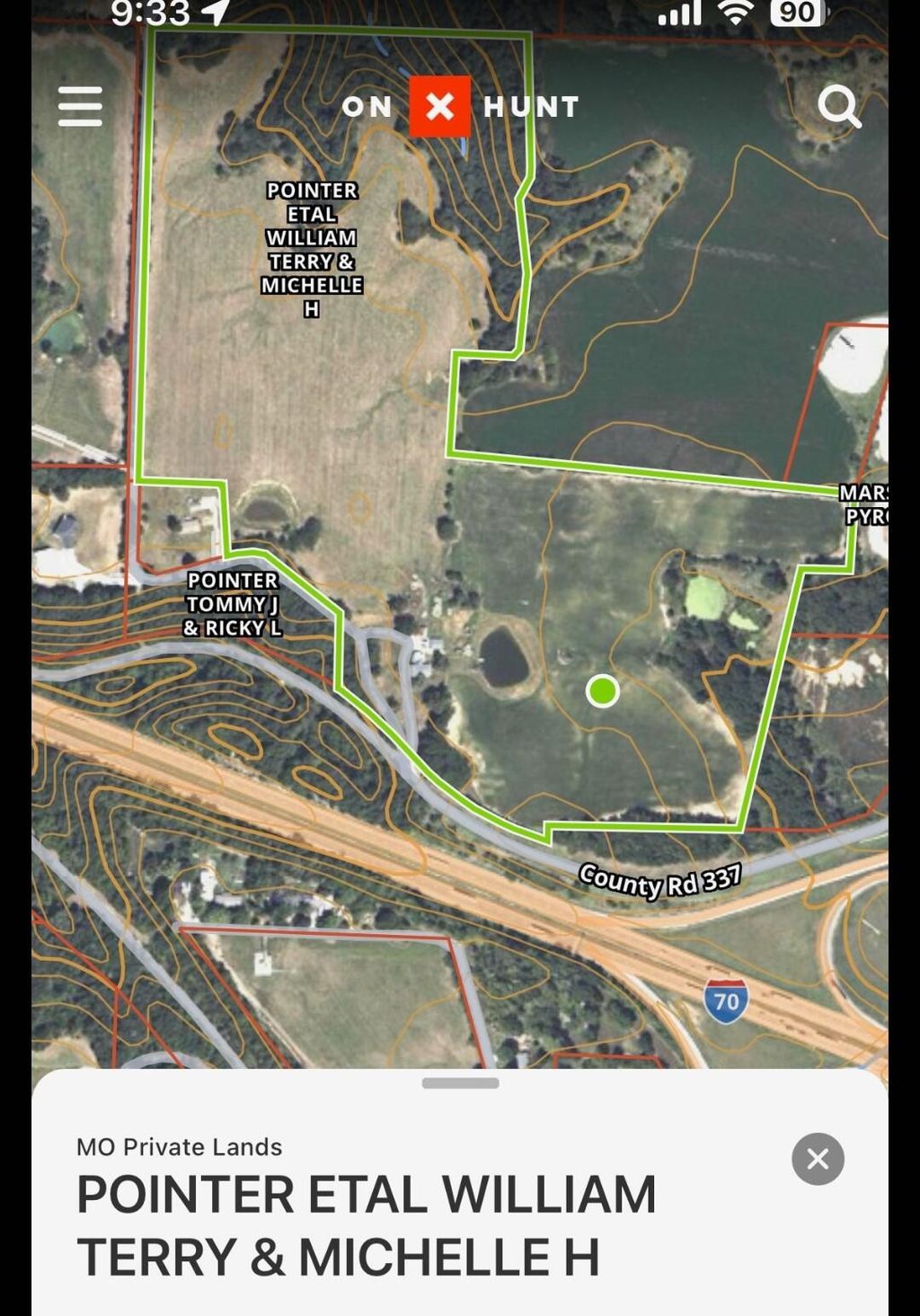920x1316 pixels.
Task: Close the parcel info panel
Action: click(x=818, y=1159)
